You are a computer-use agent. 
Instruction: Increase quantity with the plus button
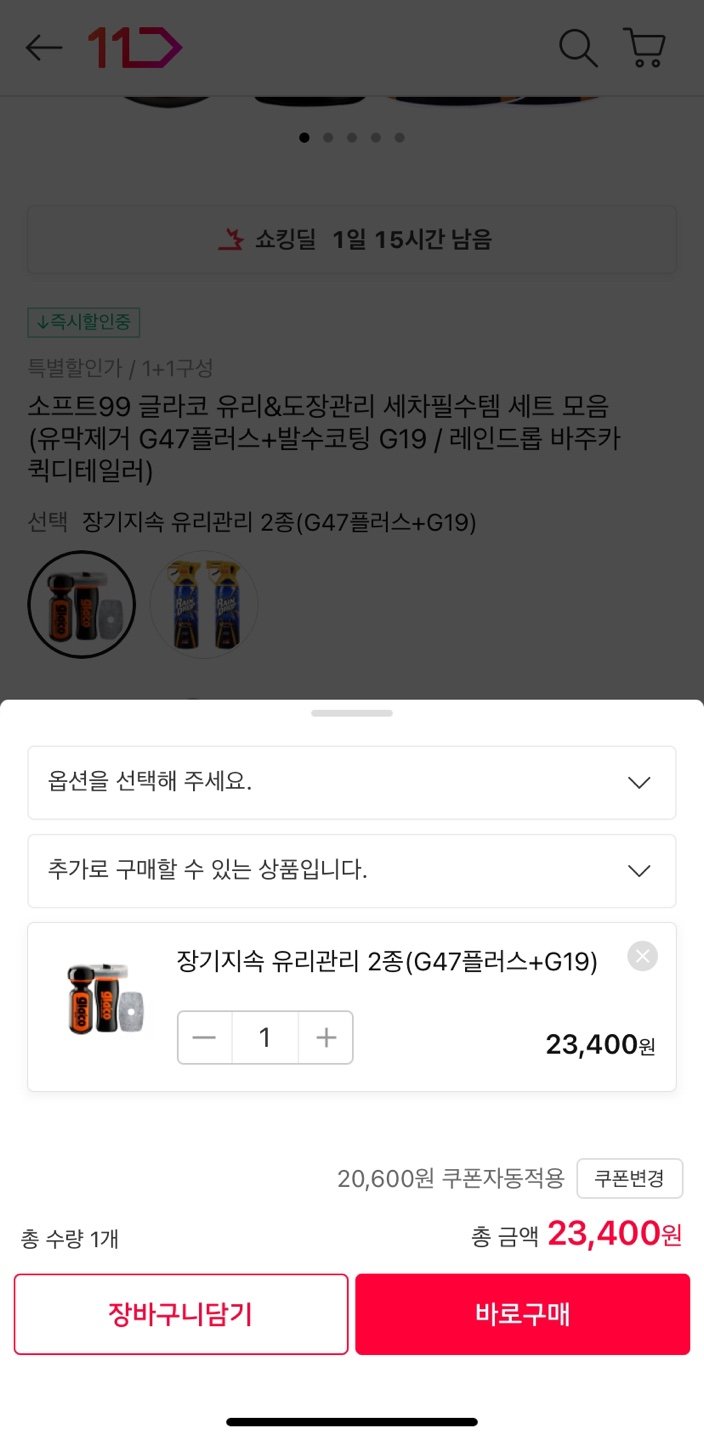point(326,1038)
